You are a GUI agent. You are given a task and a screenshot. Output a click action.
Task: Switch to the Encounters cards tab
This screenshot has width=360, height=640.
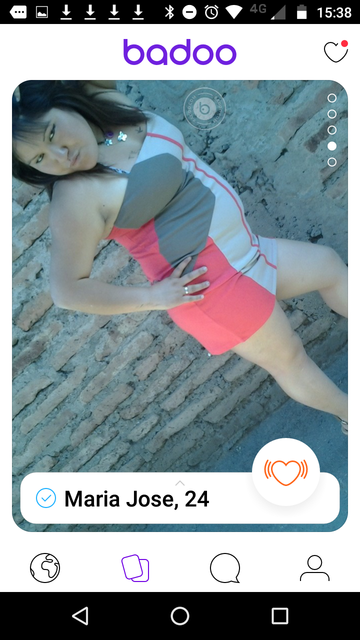pyautogui.click(x=135, y=568)
